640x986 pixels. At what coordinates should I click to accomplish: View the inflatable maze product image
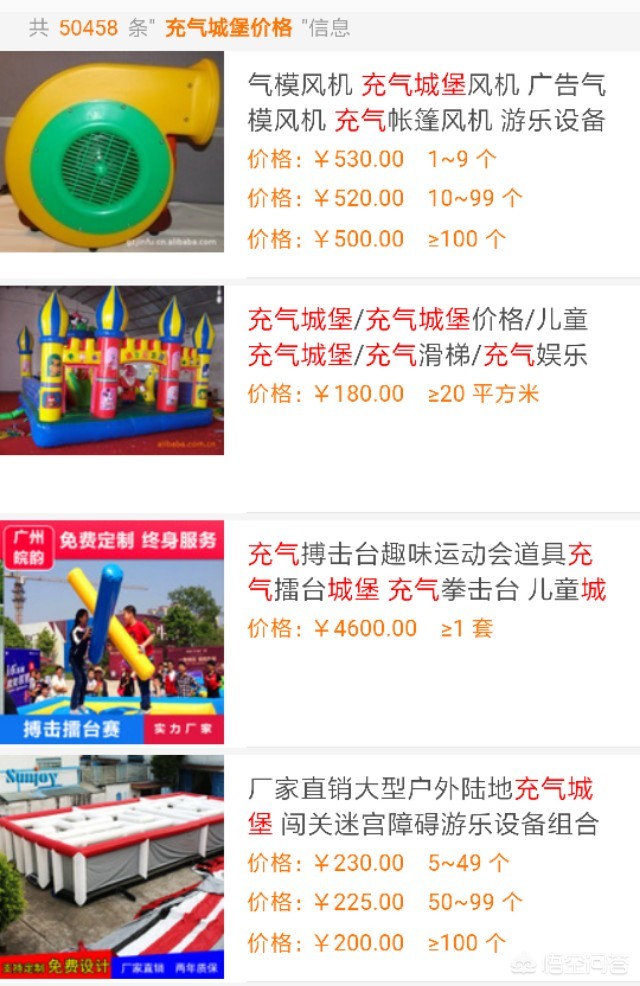pyautogui.click(x=111, y=867)
